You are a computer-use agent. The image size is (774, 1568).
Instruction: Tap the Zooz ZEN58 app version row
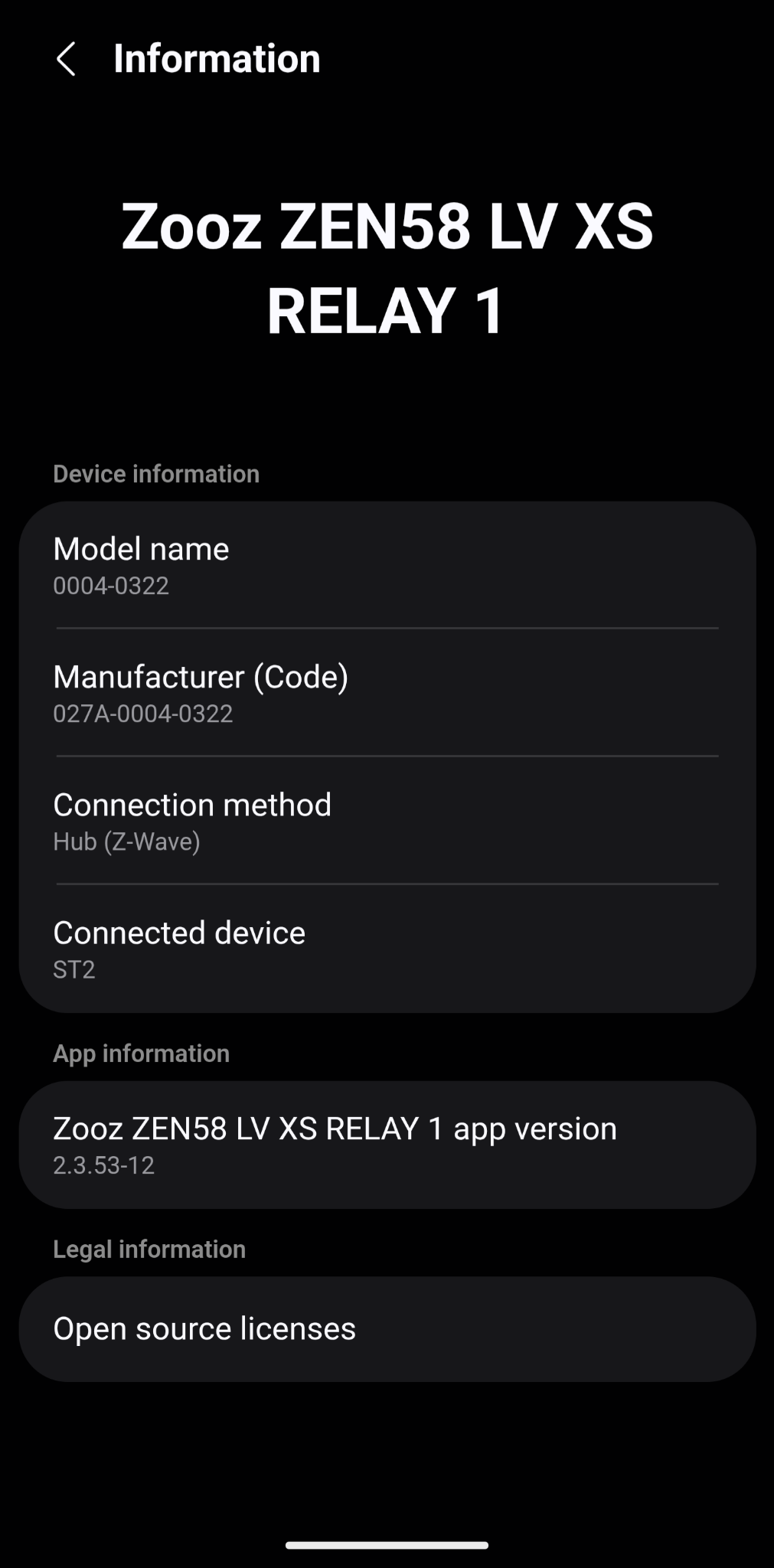click(x=387, y=1145)
